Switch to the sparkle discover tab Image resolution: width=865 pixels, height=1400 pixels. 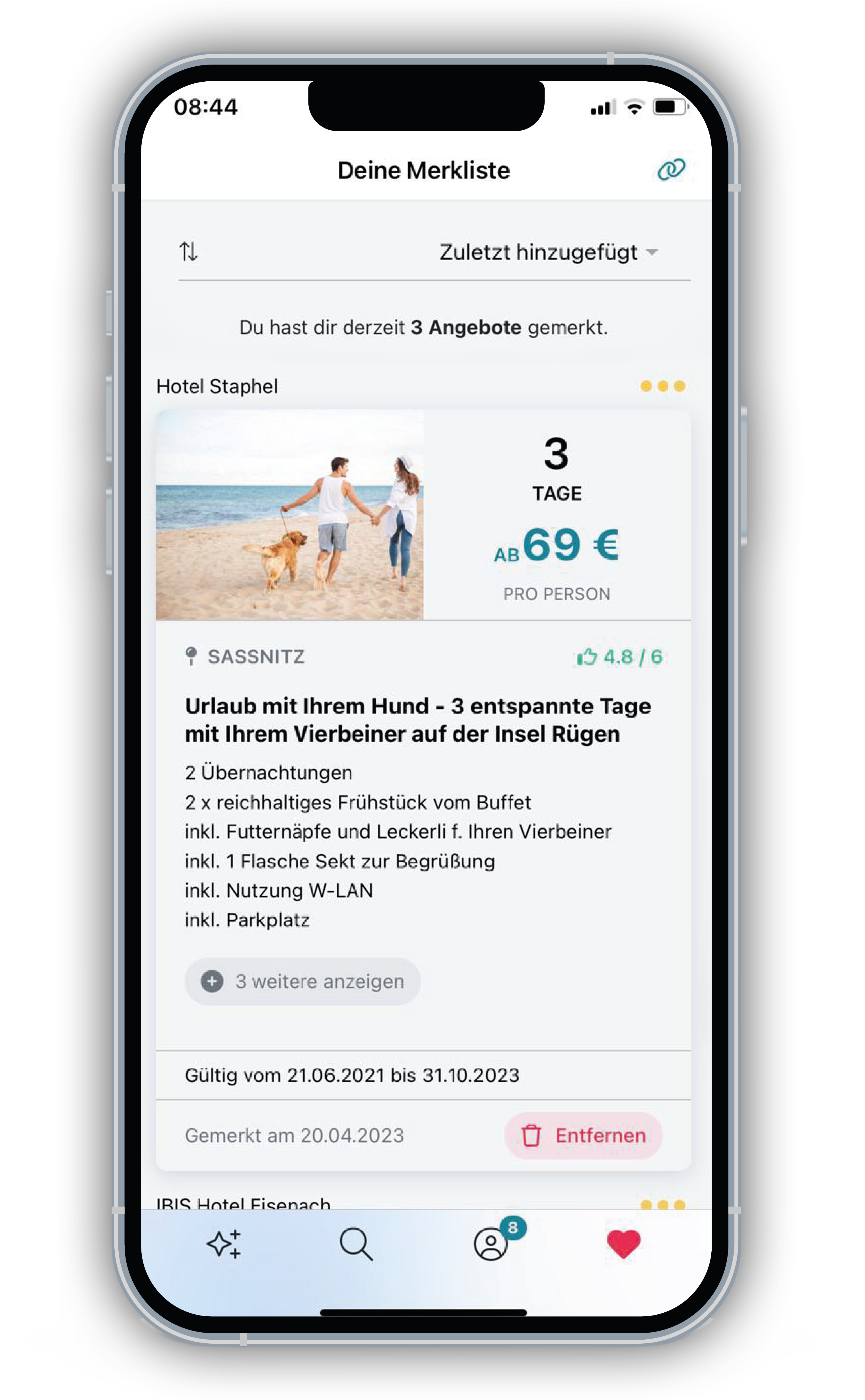[x=224, y=1244]
